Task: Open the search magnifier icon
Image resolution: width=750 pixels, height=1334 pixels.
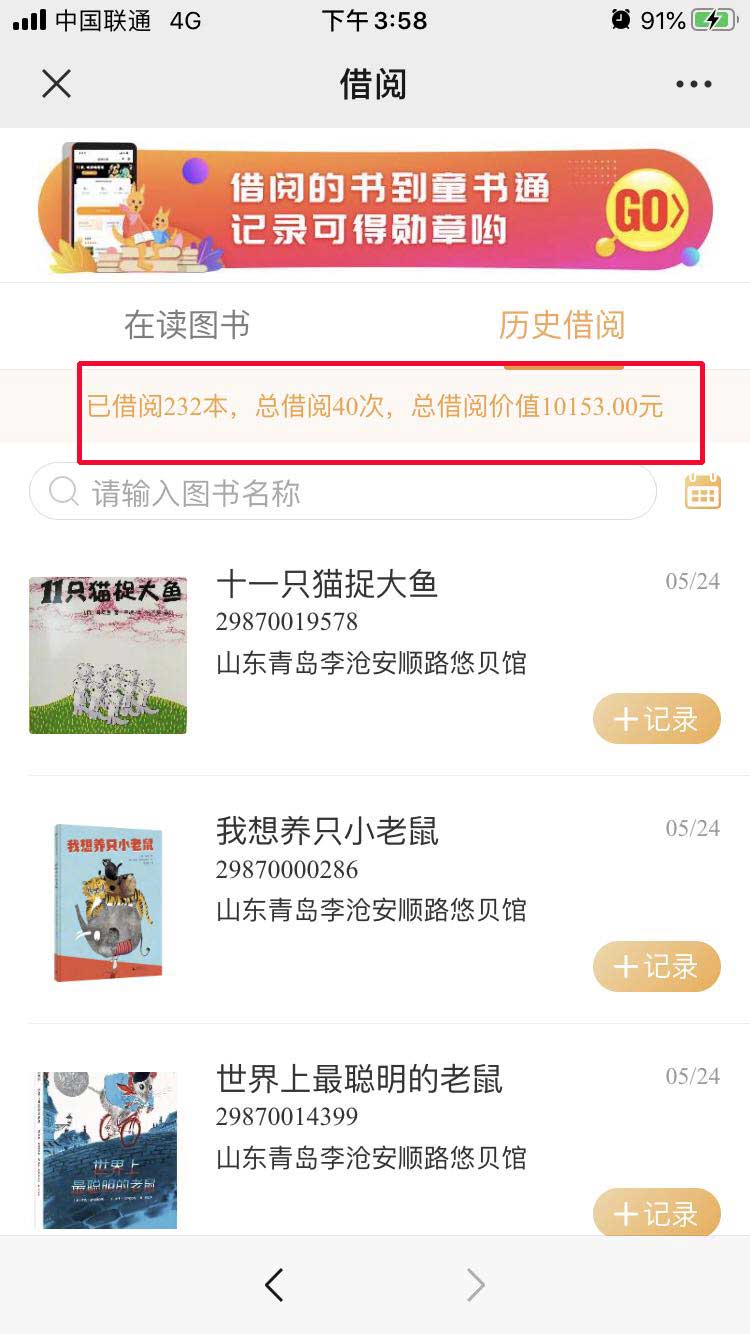Action: point(62,491)
